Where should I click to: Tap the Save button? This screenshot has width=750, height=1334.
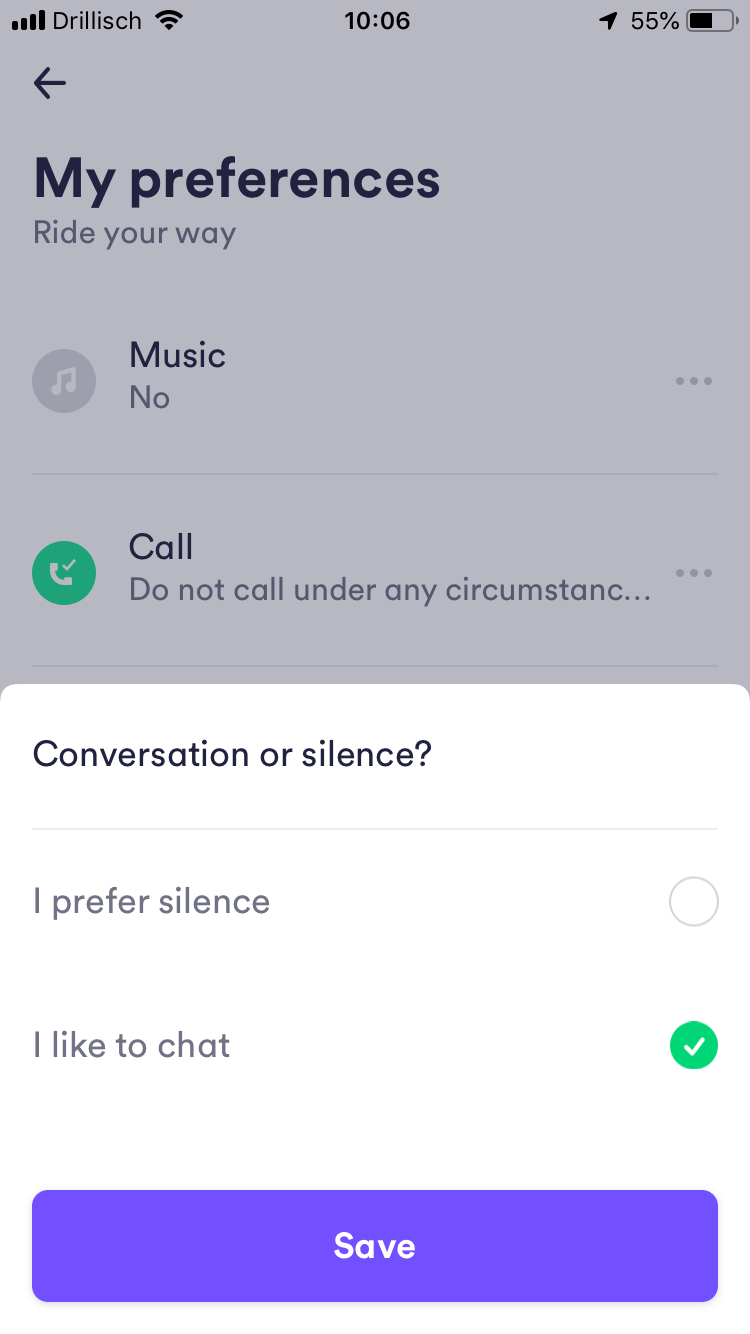click(375, 1246)
